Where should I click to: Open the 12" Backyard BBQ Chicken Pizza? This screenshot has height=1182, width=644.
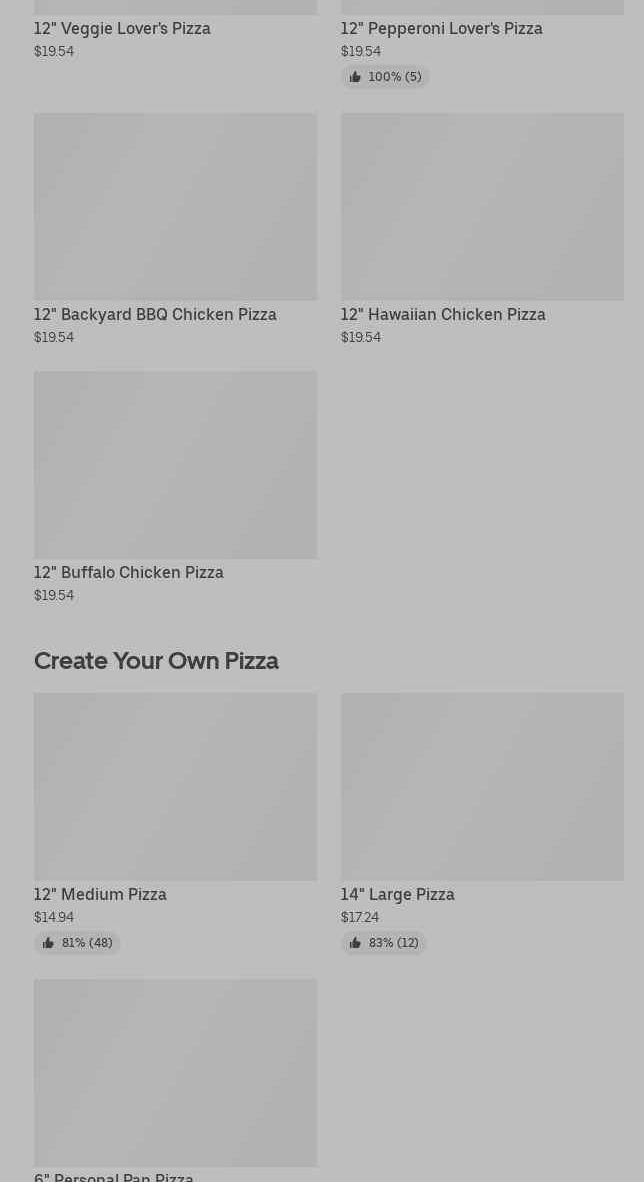click(175, 207)
